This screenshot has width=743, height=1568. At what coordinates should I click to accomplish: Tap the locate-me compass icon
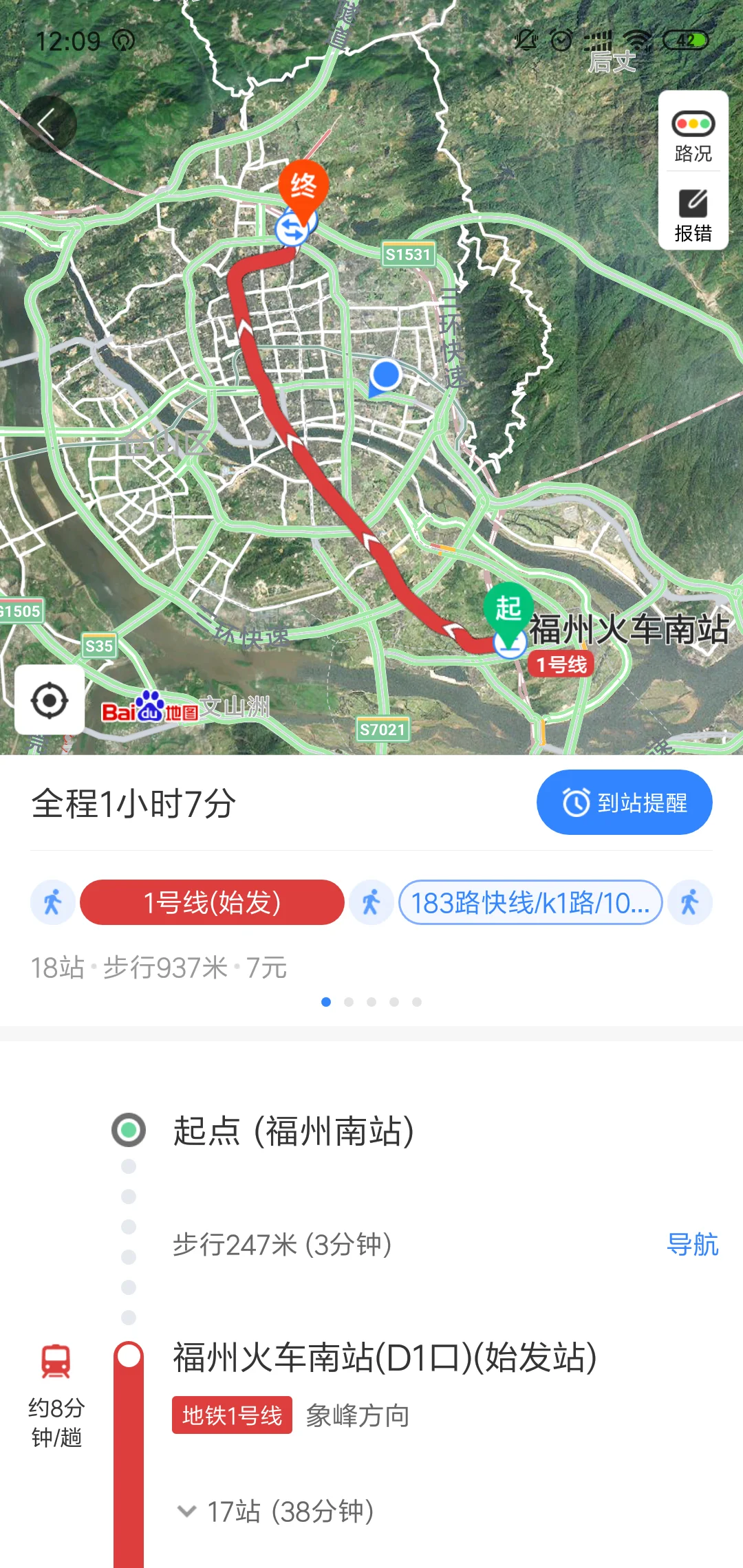click(x=50, y=699)
